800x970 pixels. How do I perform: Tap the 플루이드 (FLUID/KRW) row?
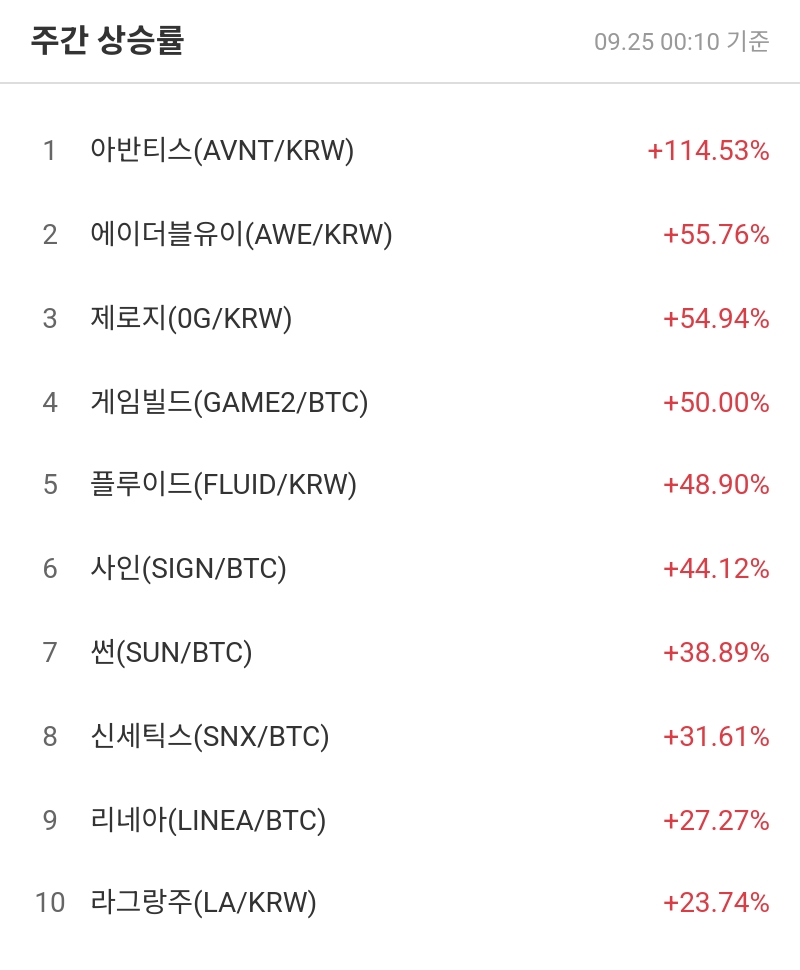(223, 485)
